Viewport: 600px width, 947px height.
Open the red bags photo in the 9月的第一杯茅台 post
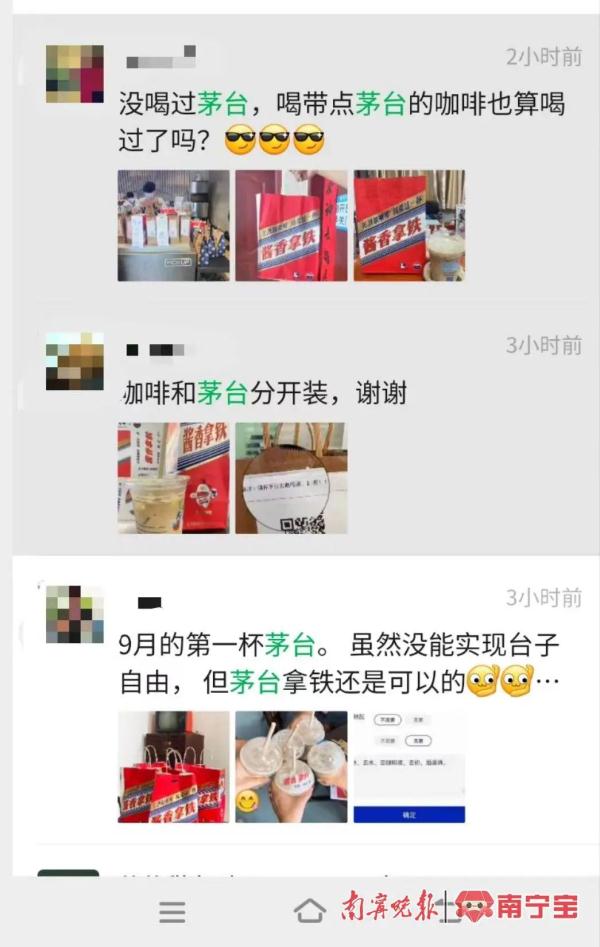point(173,767)
